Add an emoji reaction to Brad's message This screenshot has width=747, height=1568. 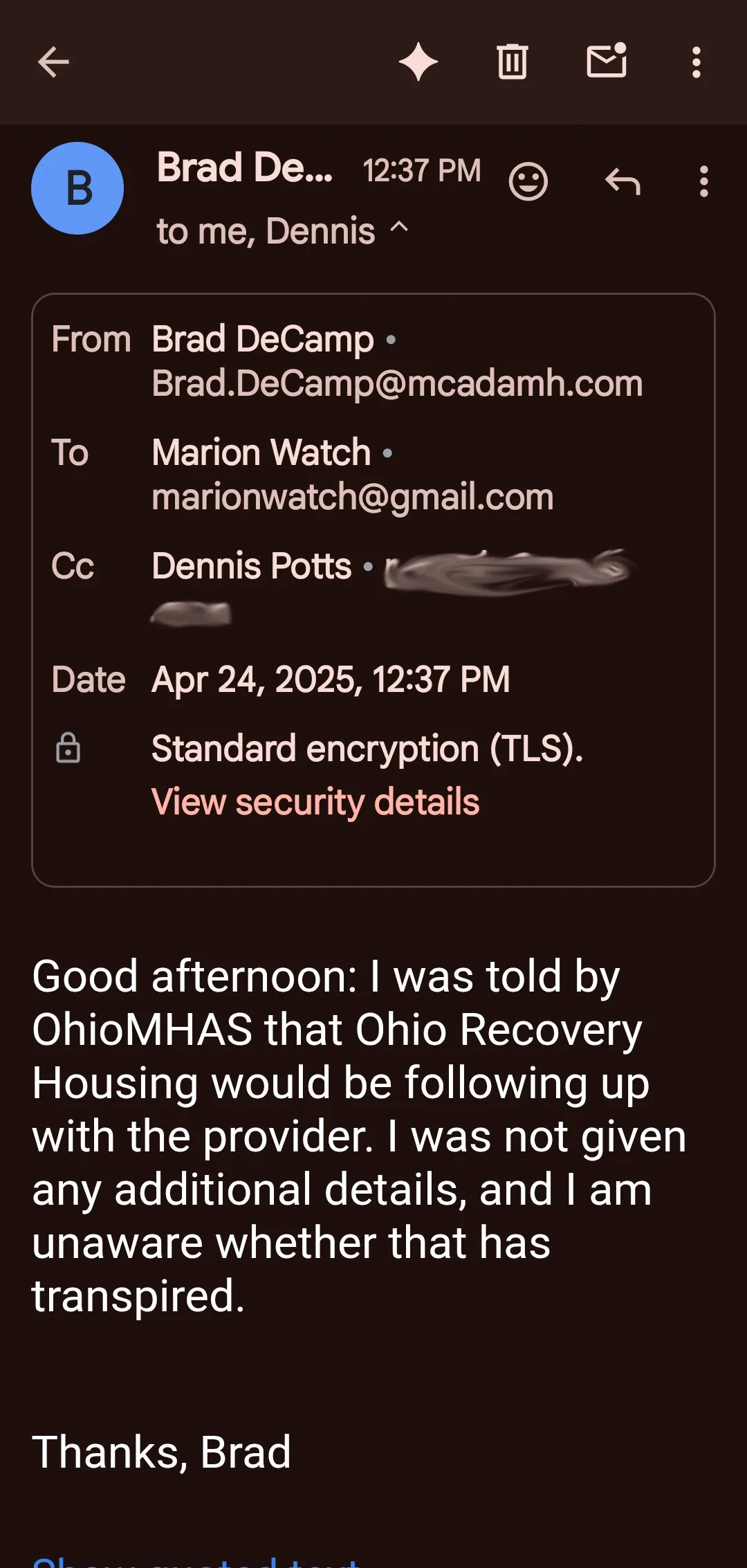pos(528,182)
